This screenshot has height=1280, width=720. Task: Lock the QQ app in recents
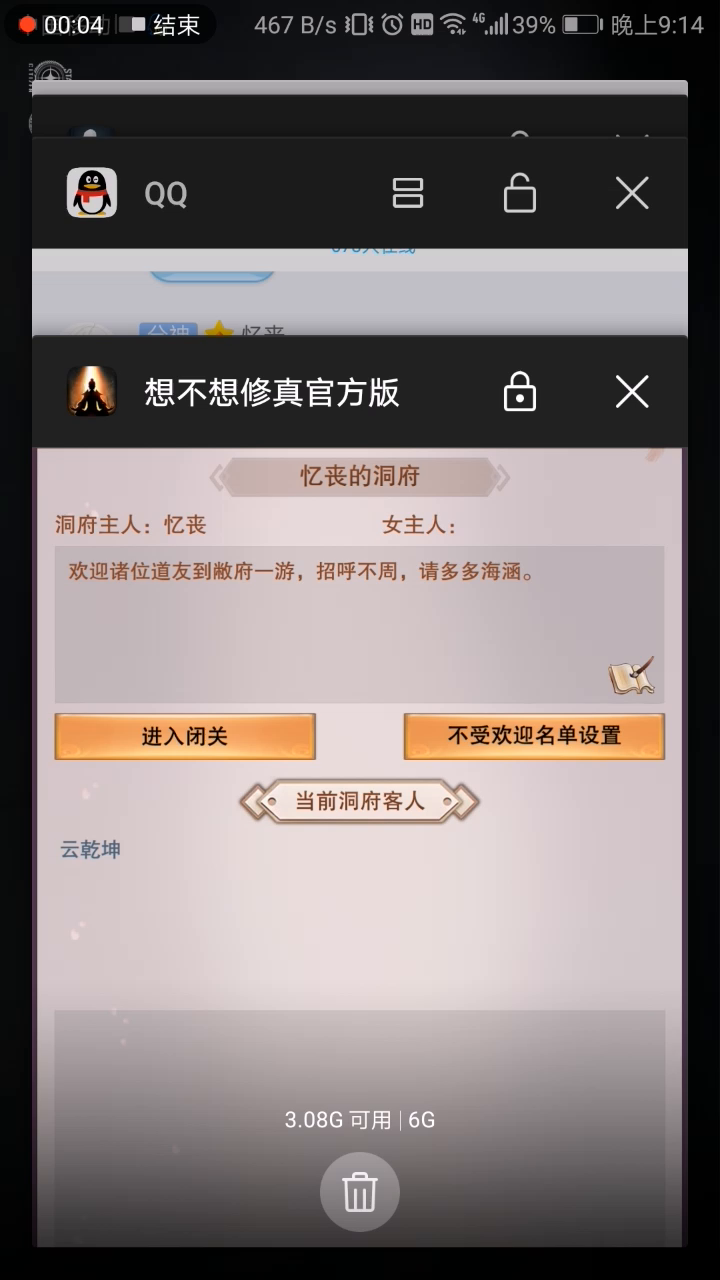(519, 193)
